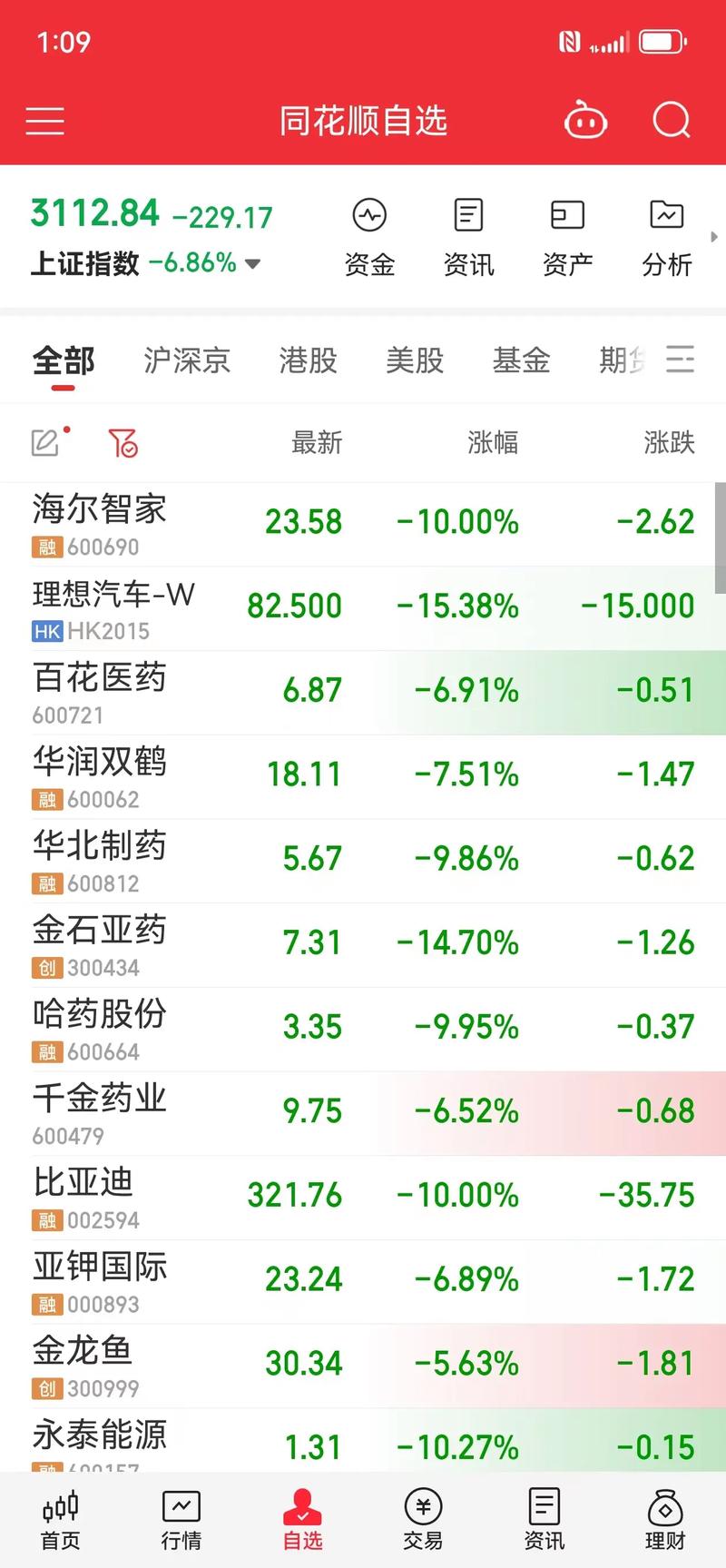Switch to the 沪深京 tab
This screenshot has height=1568, width=726.
187,360
